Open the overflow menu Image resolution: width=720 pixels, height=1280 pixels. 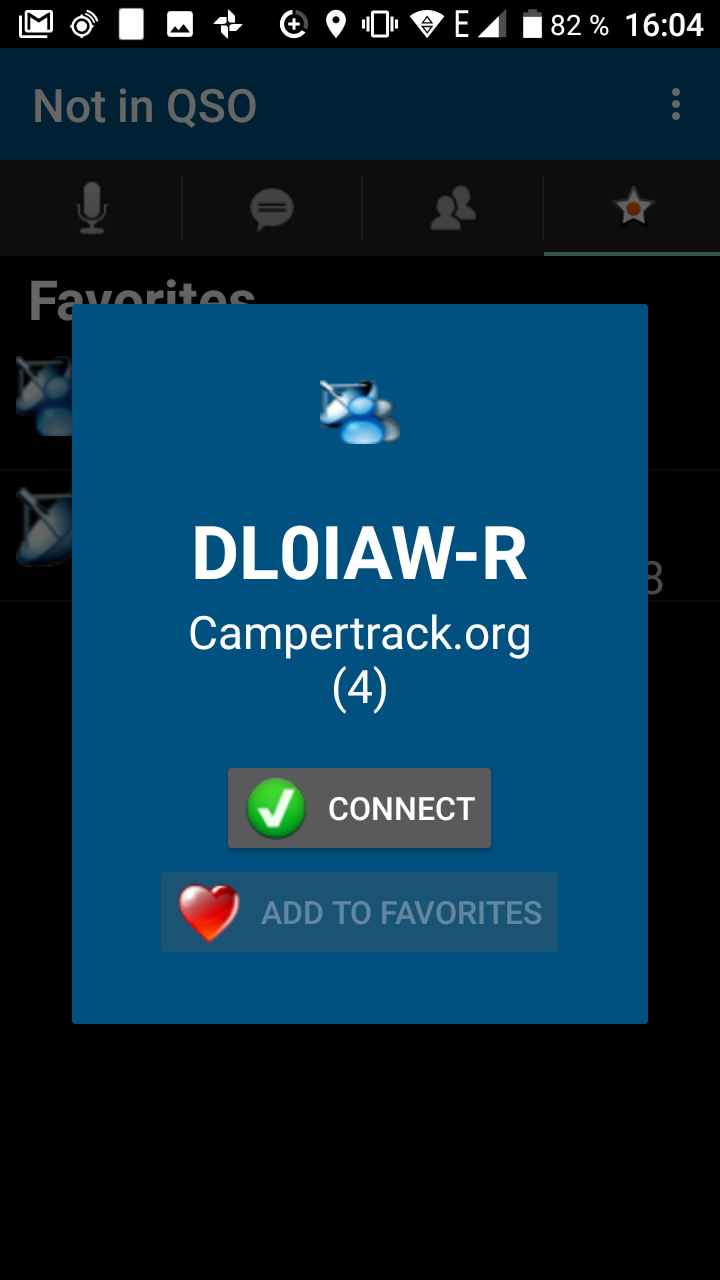[676, 104]
